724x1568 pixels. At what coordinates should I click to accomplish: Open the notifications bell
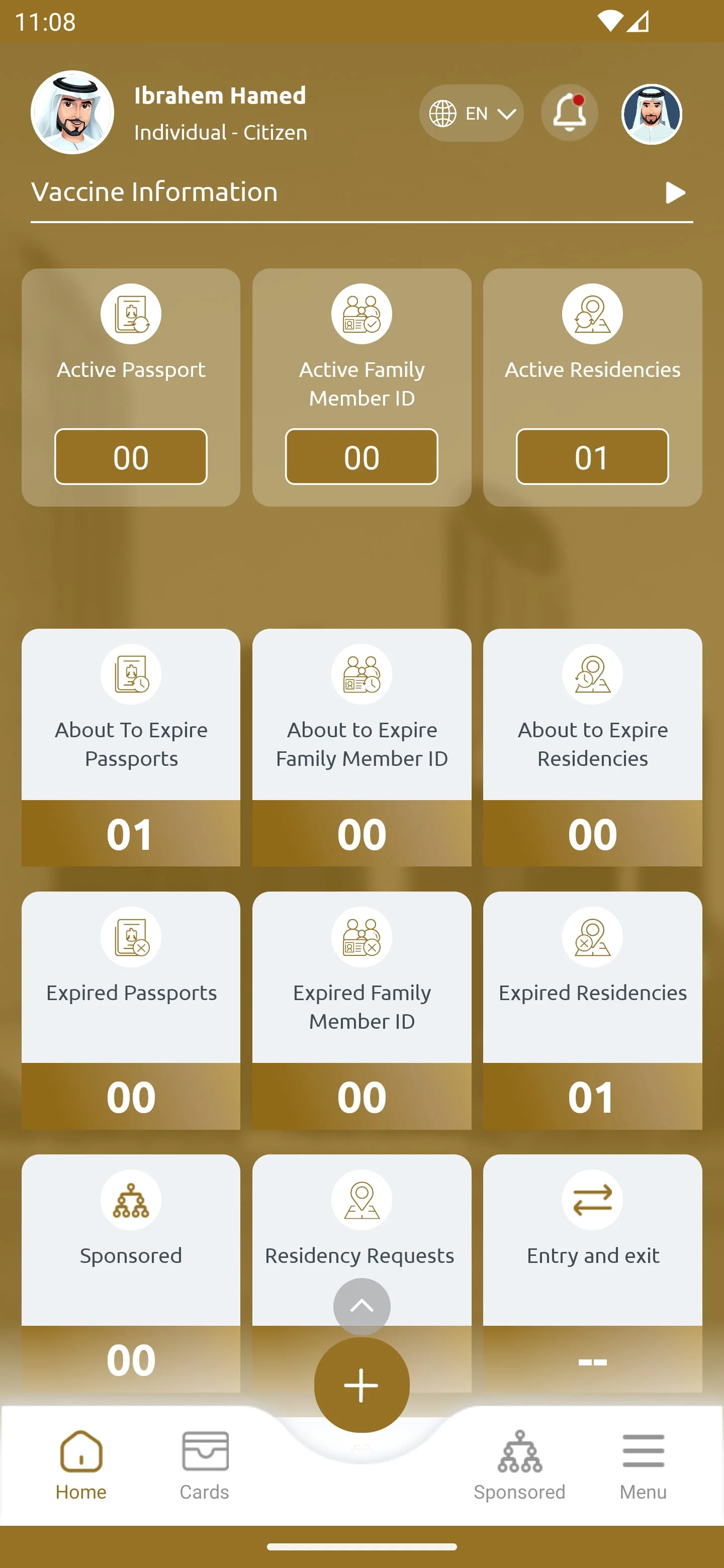click(569, 113)
